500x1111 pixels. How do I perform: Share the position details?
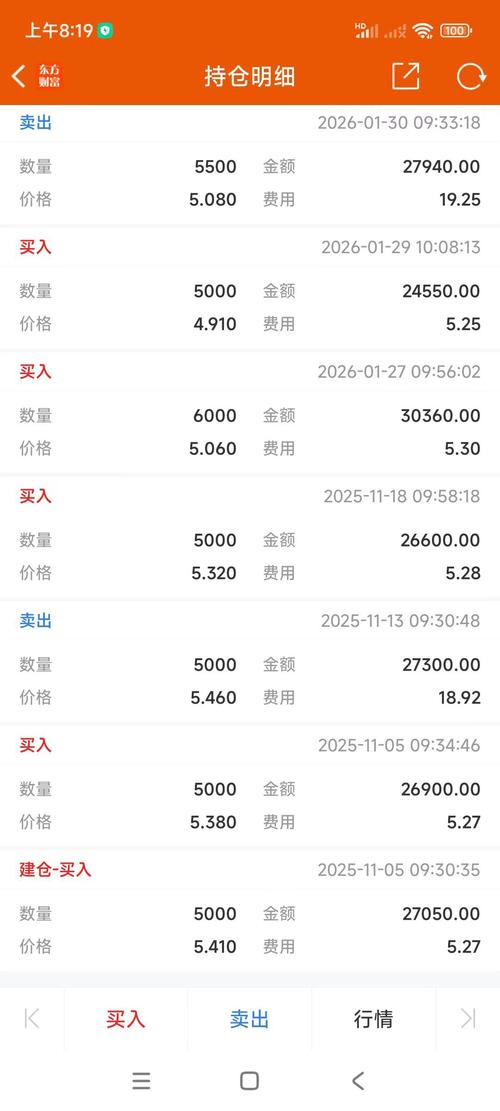(x=406, y=76)
